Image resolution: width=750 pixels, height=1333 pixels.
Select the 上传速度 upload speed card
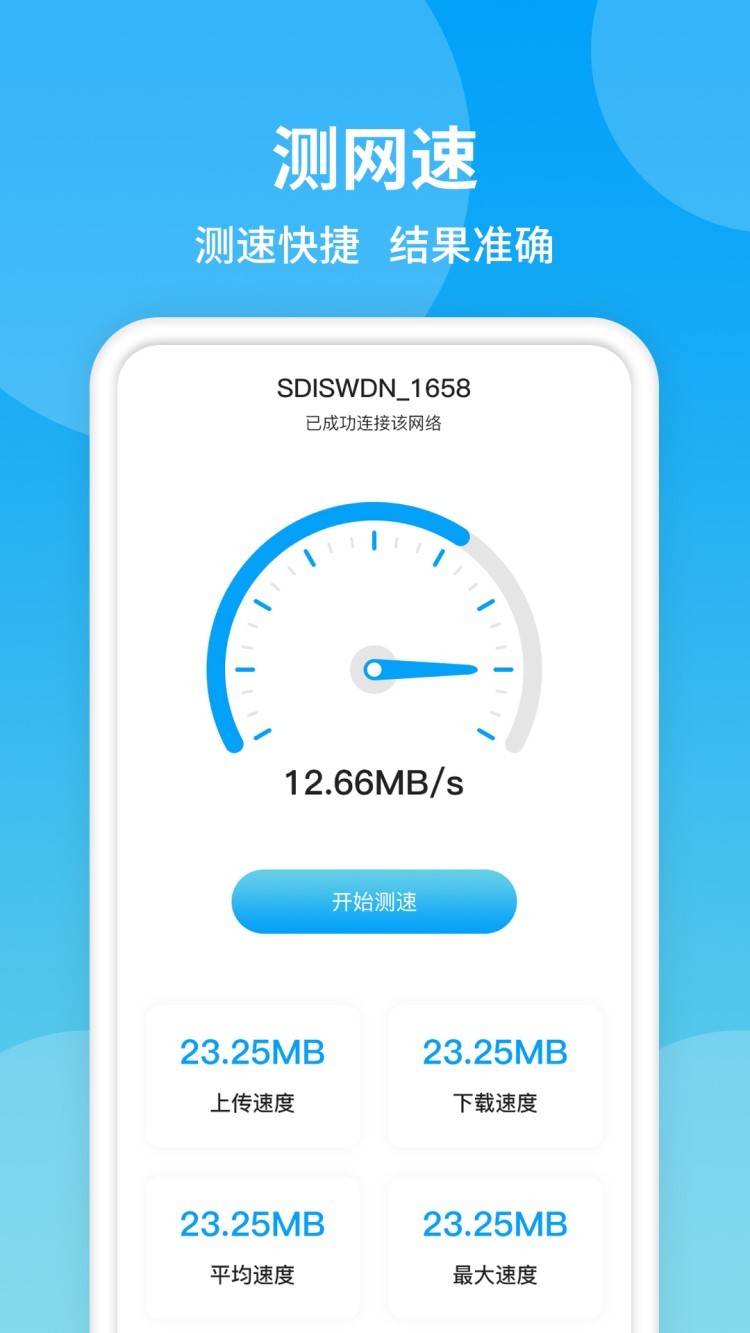[x=251, y=1077]
